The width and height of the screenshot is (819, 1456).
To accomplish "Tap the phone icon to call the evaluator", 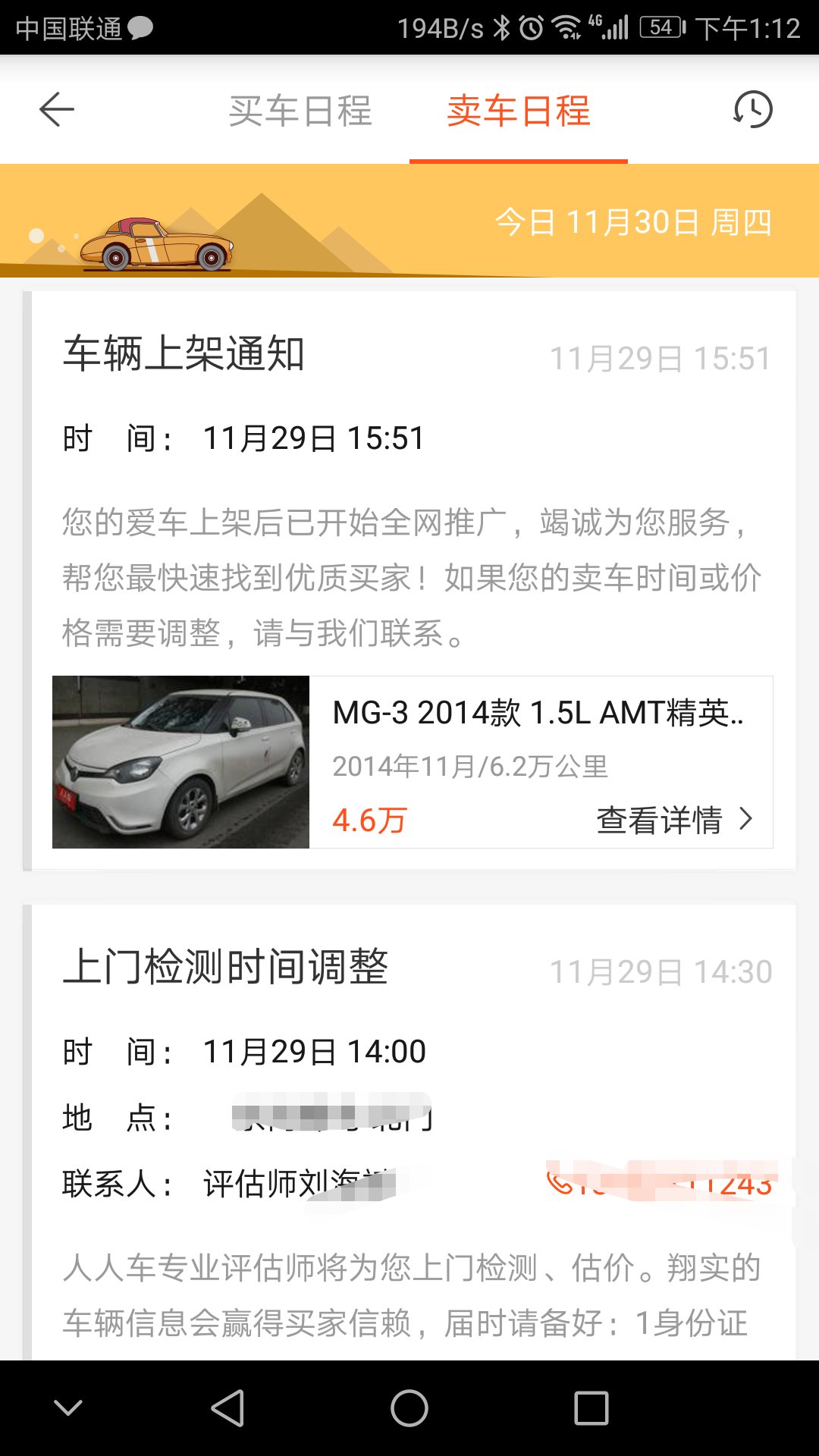I will point(562,1183).
